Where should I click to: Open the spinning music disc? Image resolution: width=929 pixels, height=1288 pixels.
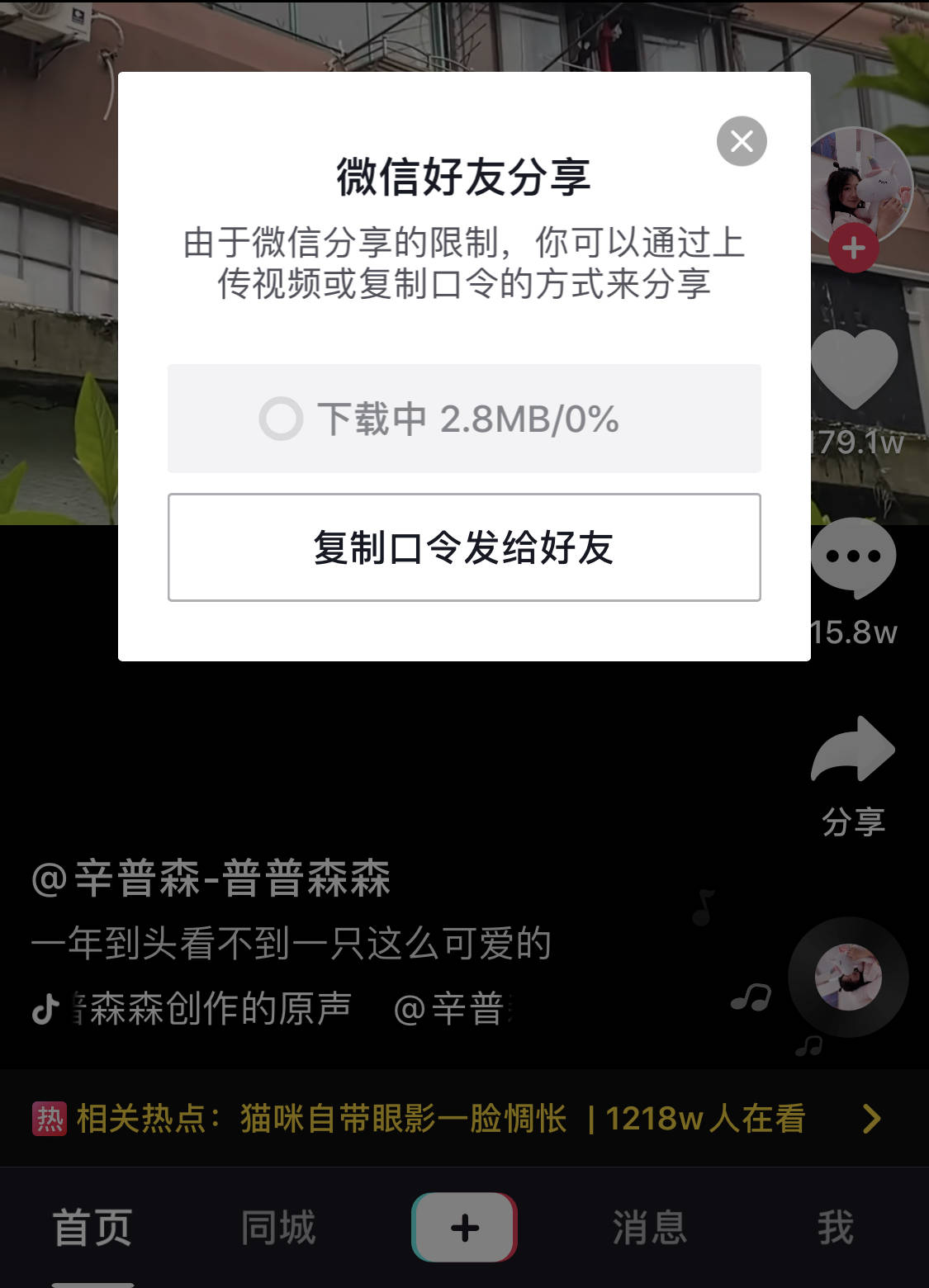pos(848,977)
